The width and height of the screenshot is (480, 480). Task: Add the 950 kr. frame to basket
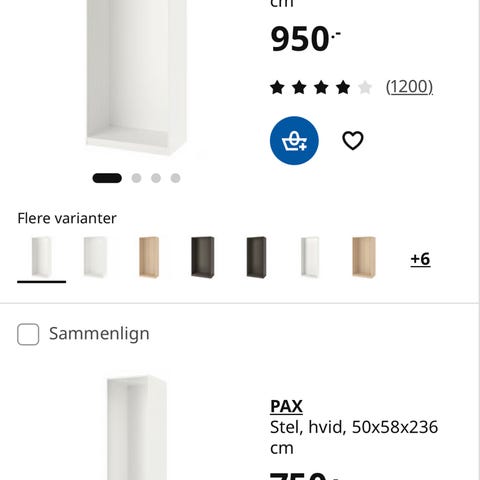(x=294, y=140)
